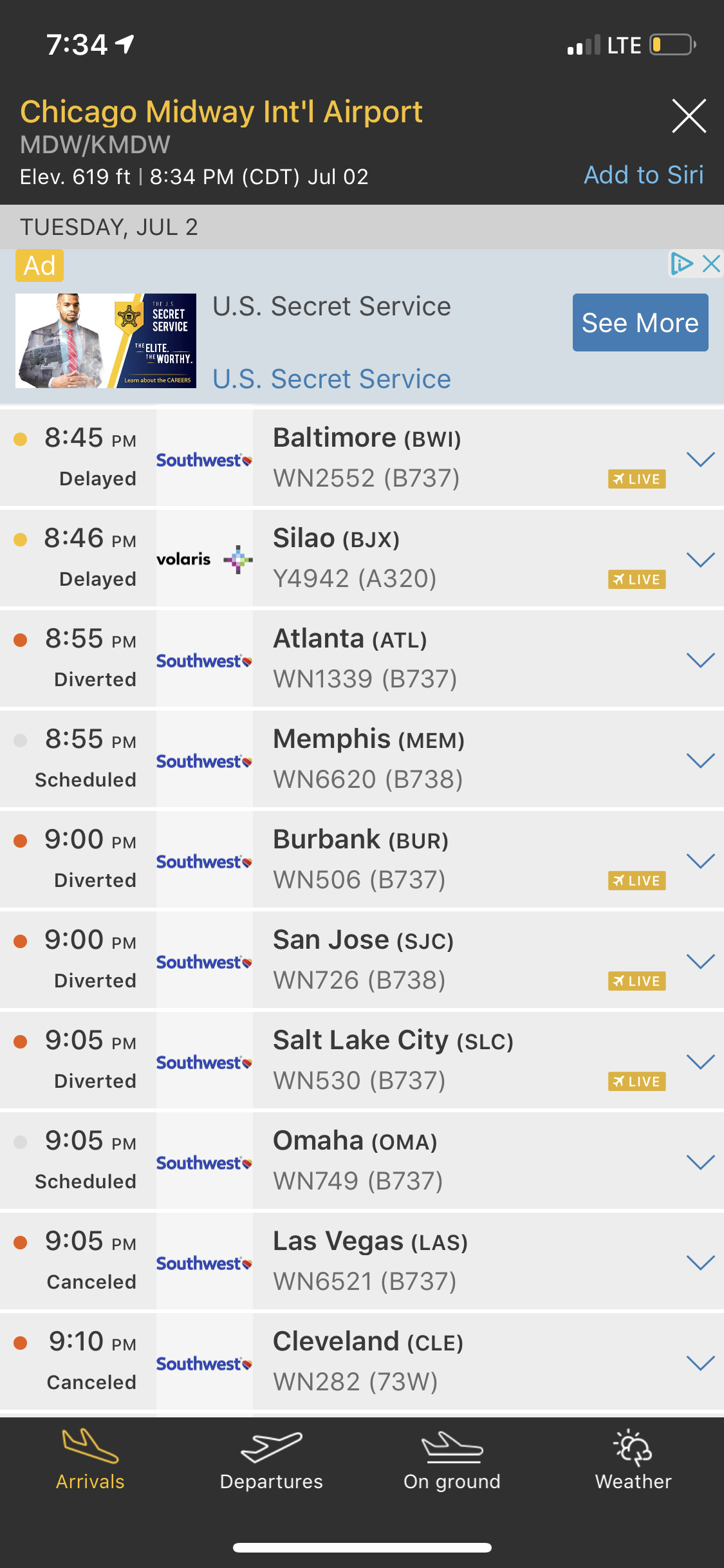Expand the Cleveland WN282 flight row
This screenshot has width=724, height=1568.
[x=700, y=1363]
